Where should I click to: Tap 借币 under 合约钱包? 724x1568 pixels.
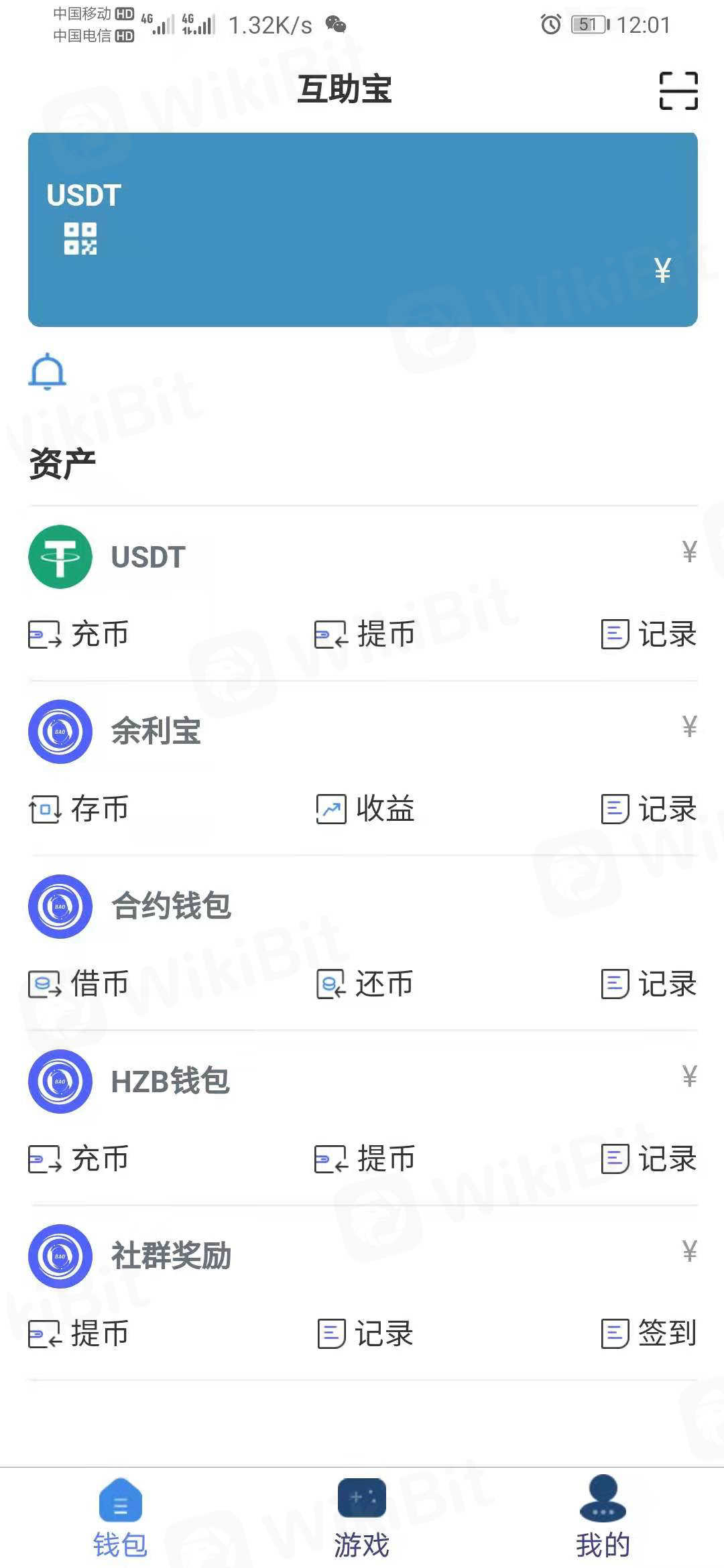coord(78,984)
